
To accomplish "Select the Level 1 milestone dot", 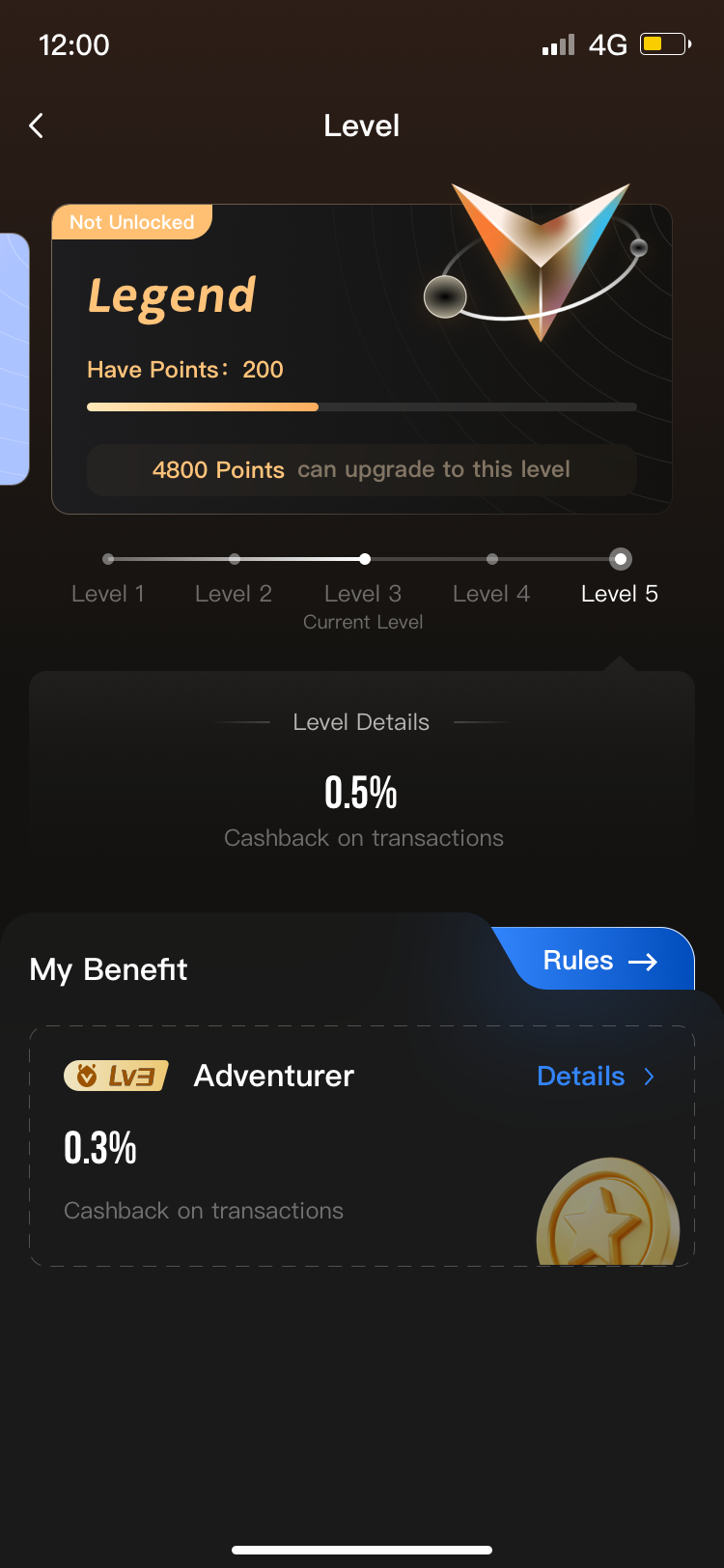I will coord(108,558).
